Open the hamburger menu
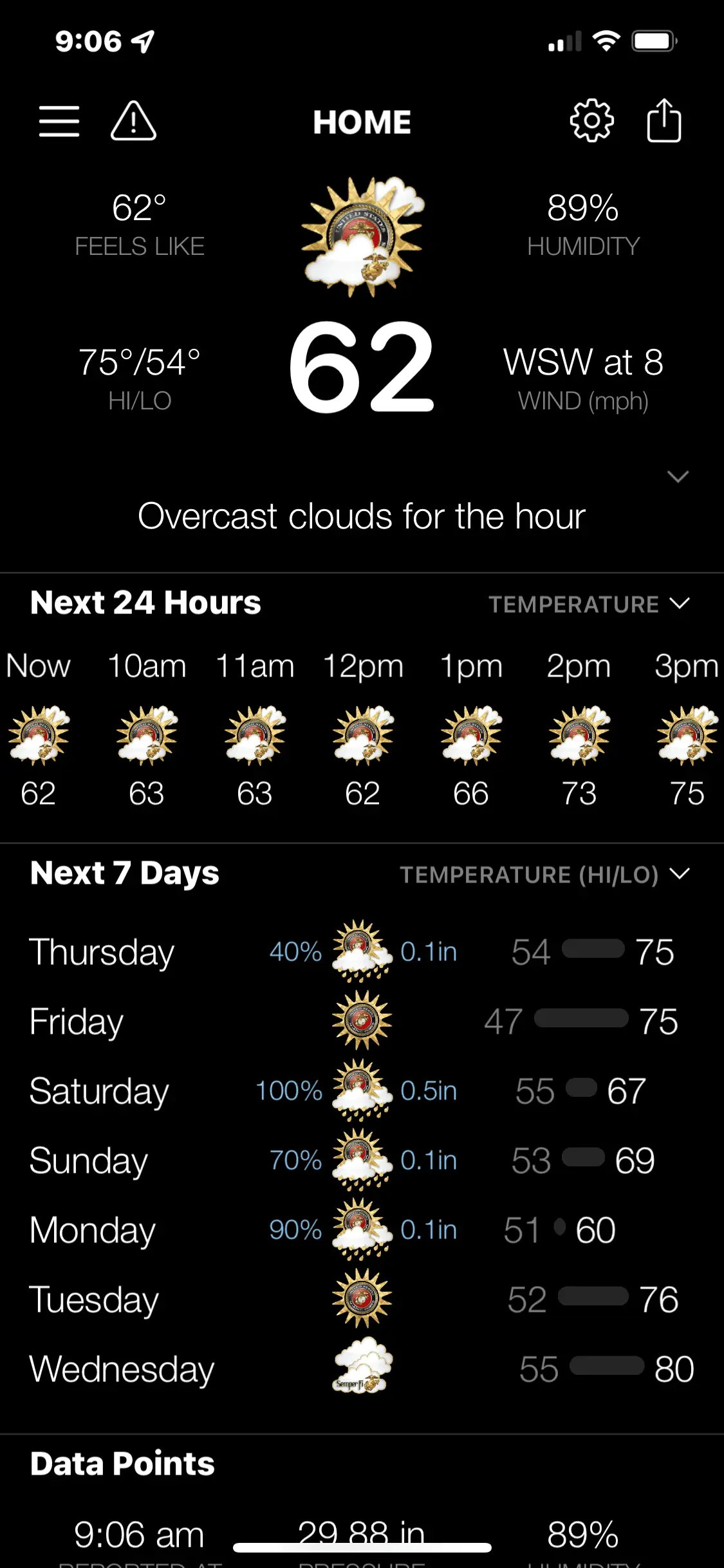The height and width of the screenshot is (1568, 724). click(59, 121)
